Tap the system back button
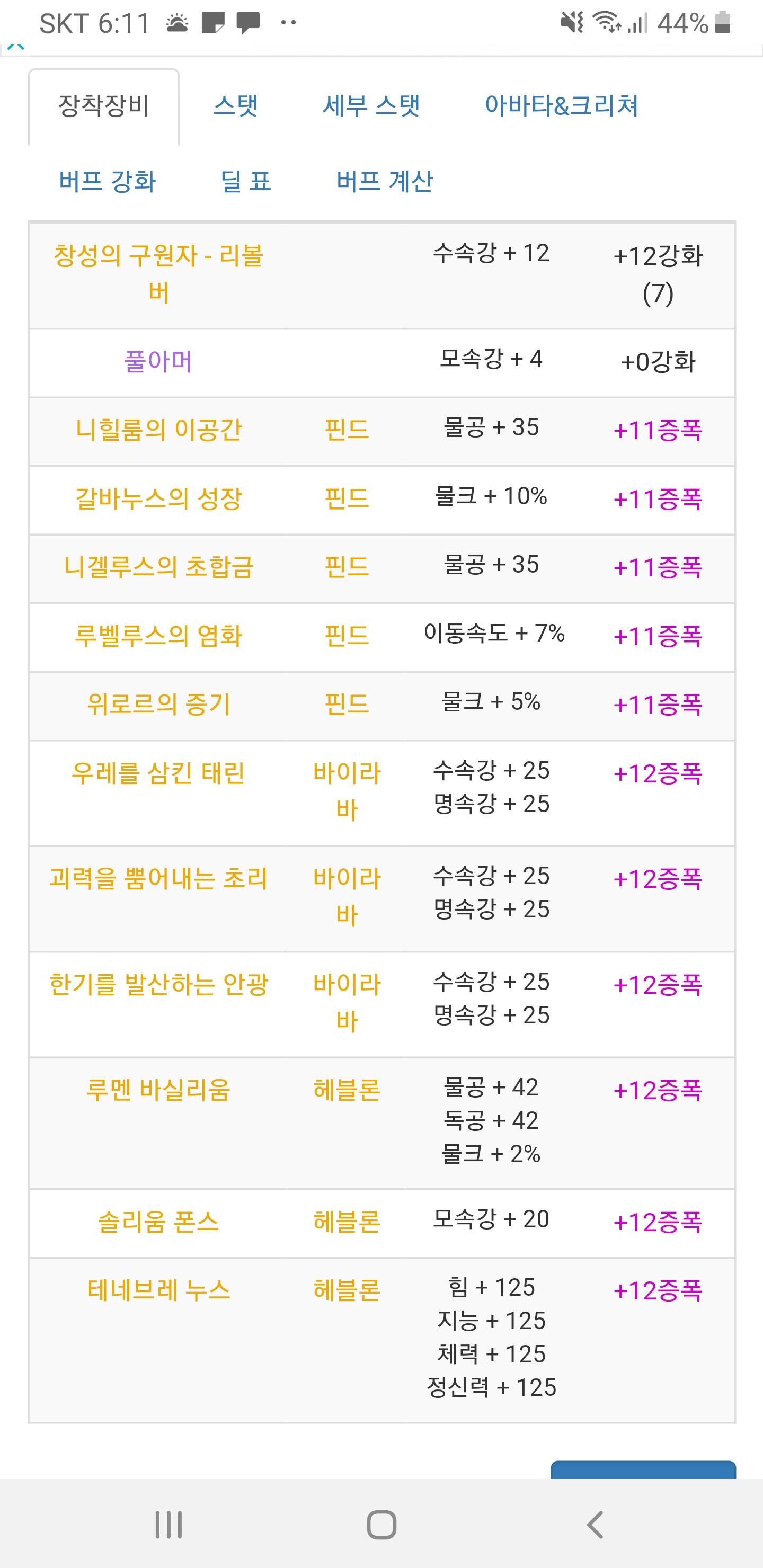763x1568 pixels. (595, 1525)
